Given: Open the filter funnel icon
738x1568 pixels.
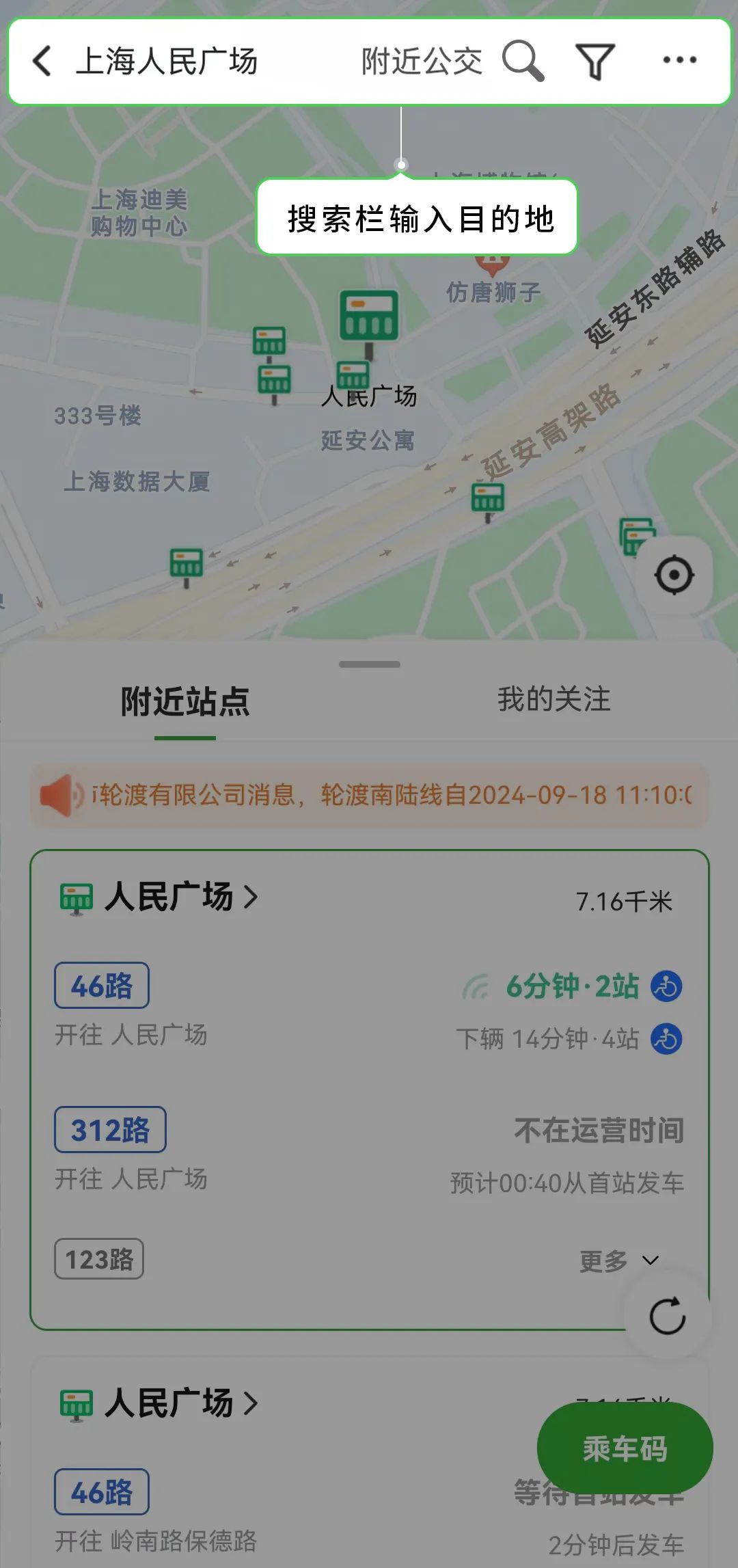Looking at the screenshot, I should coord(594,61).
